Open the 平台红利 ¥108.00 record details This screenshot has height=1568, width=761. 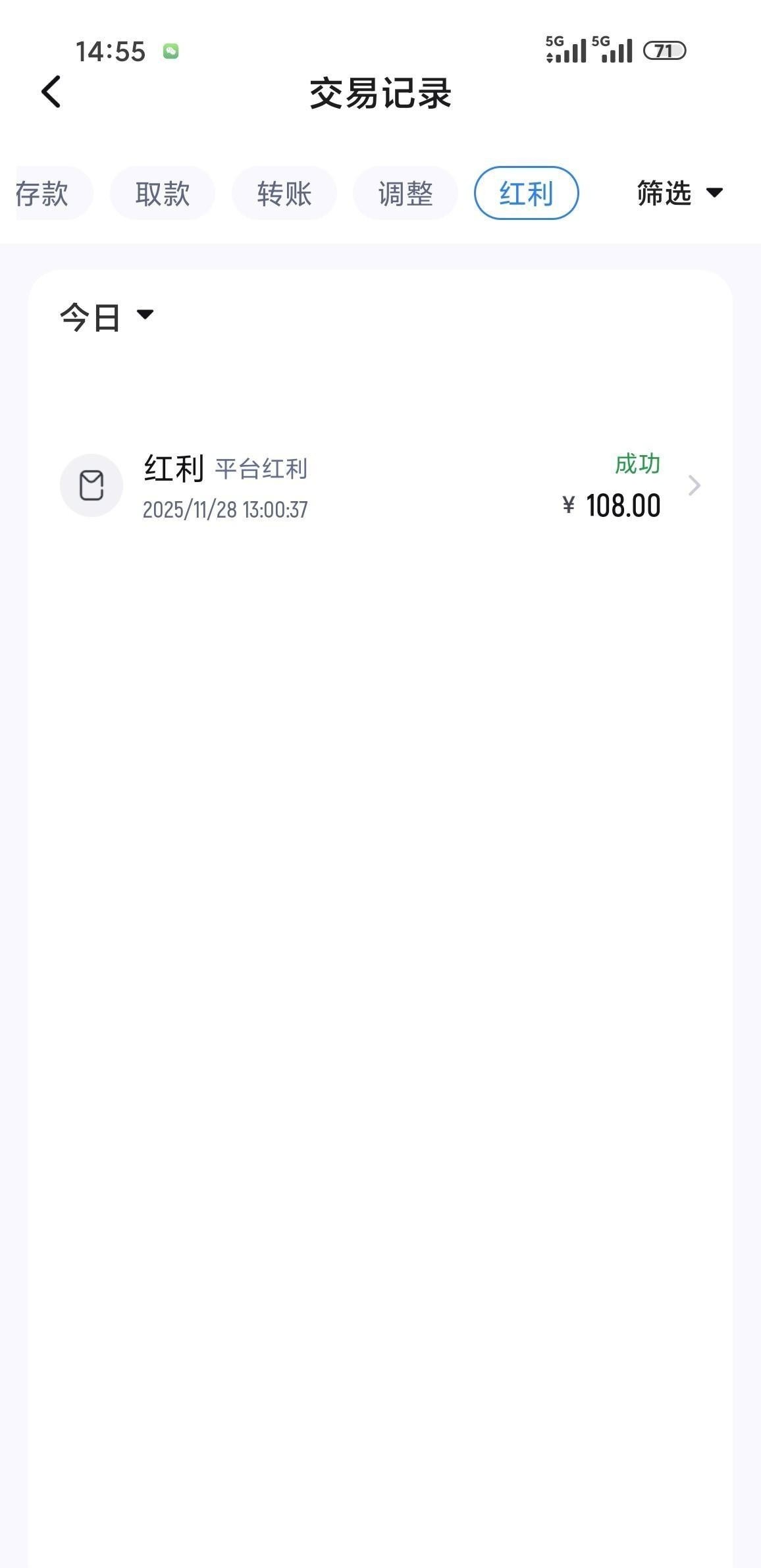(380, 486)
